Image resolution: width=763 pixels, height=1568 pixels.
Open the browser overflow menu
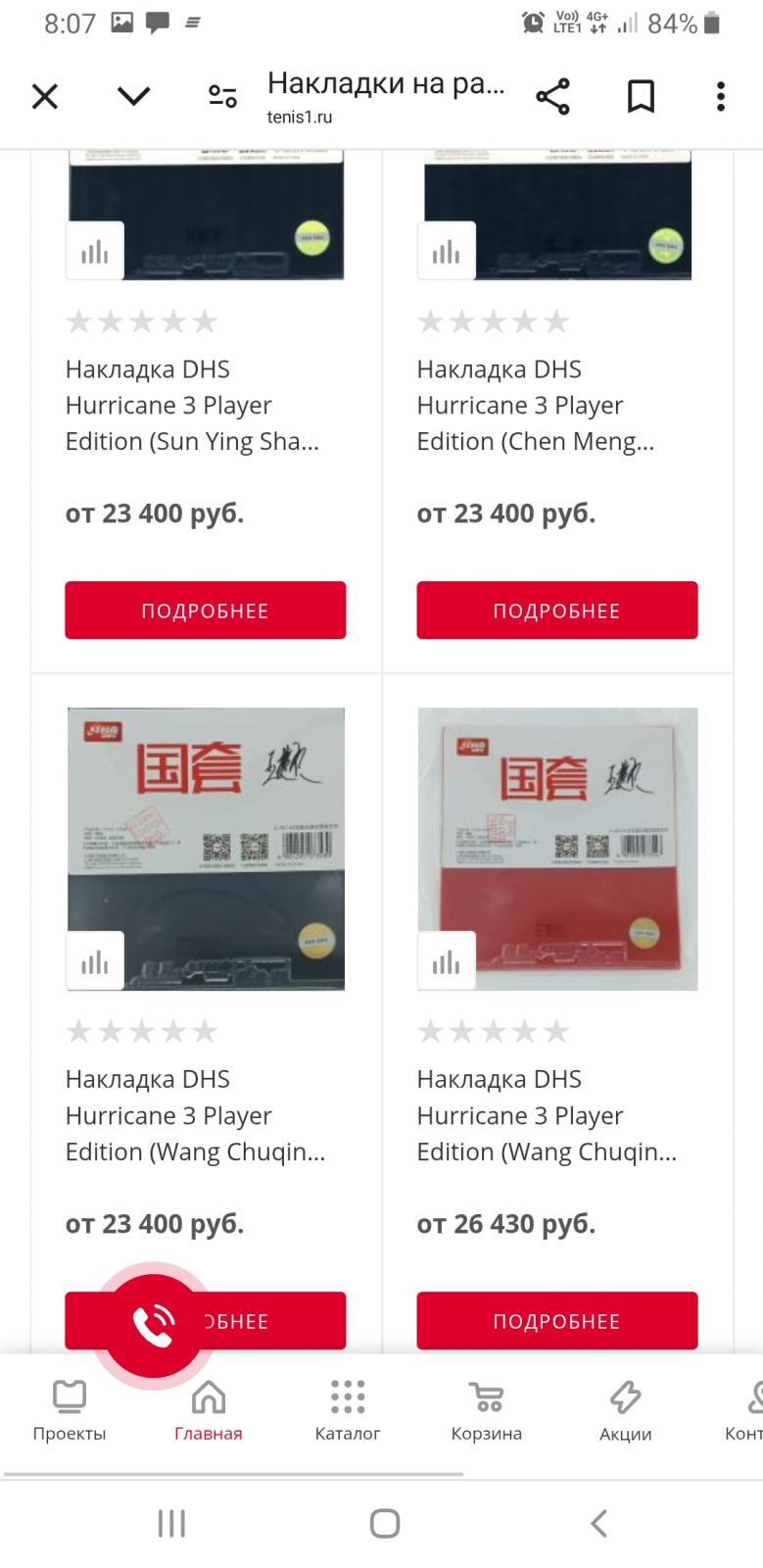721,96
